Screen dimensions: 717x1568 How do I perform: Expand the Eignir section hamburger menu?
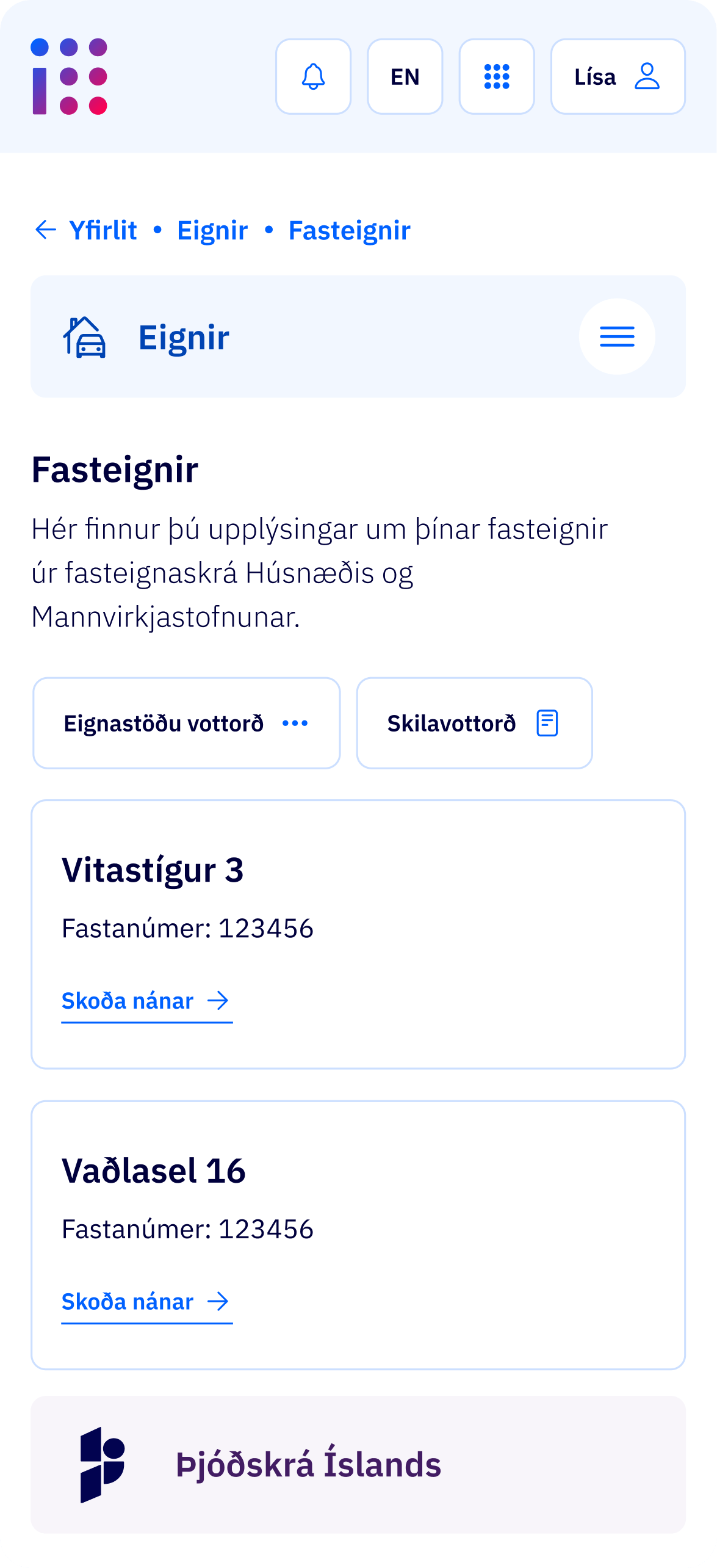point(616,336)
